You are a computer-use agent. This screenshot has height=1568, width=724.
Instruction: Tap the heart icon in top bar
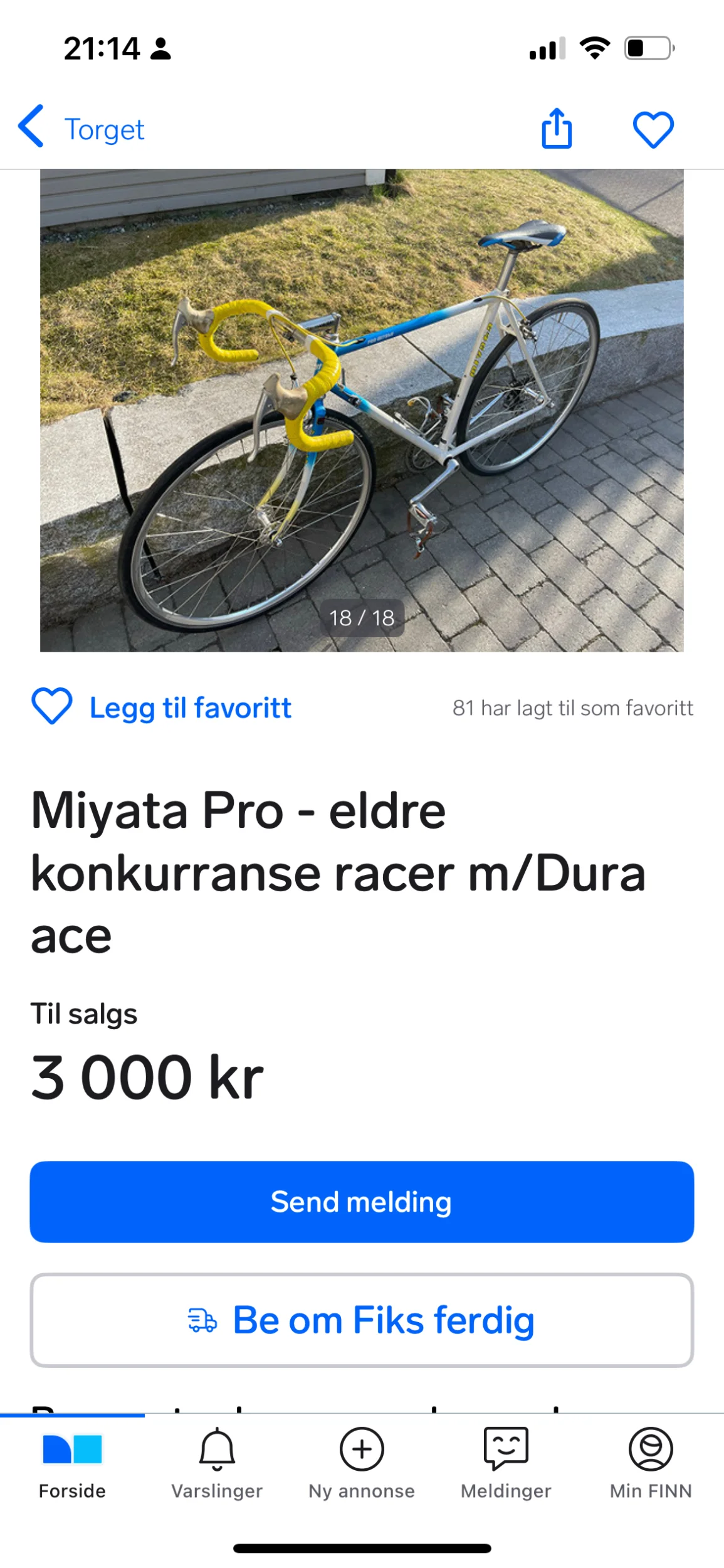point(653,129)
